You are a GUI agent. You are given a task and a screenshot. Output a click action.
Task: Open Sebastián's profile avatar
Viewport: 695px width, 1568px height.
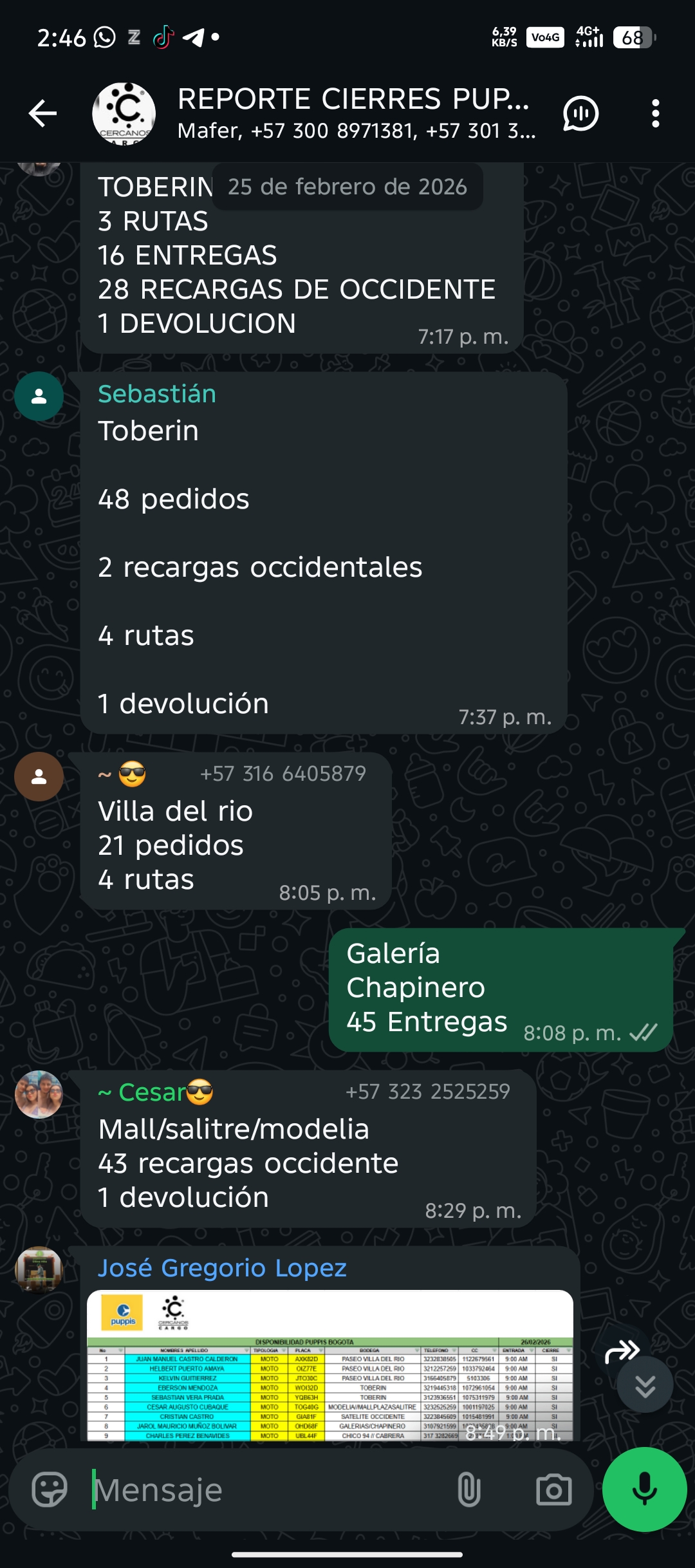(39, 397)
